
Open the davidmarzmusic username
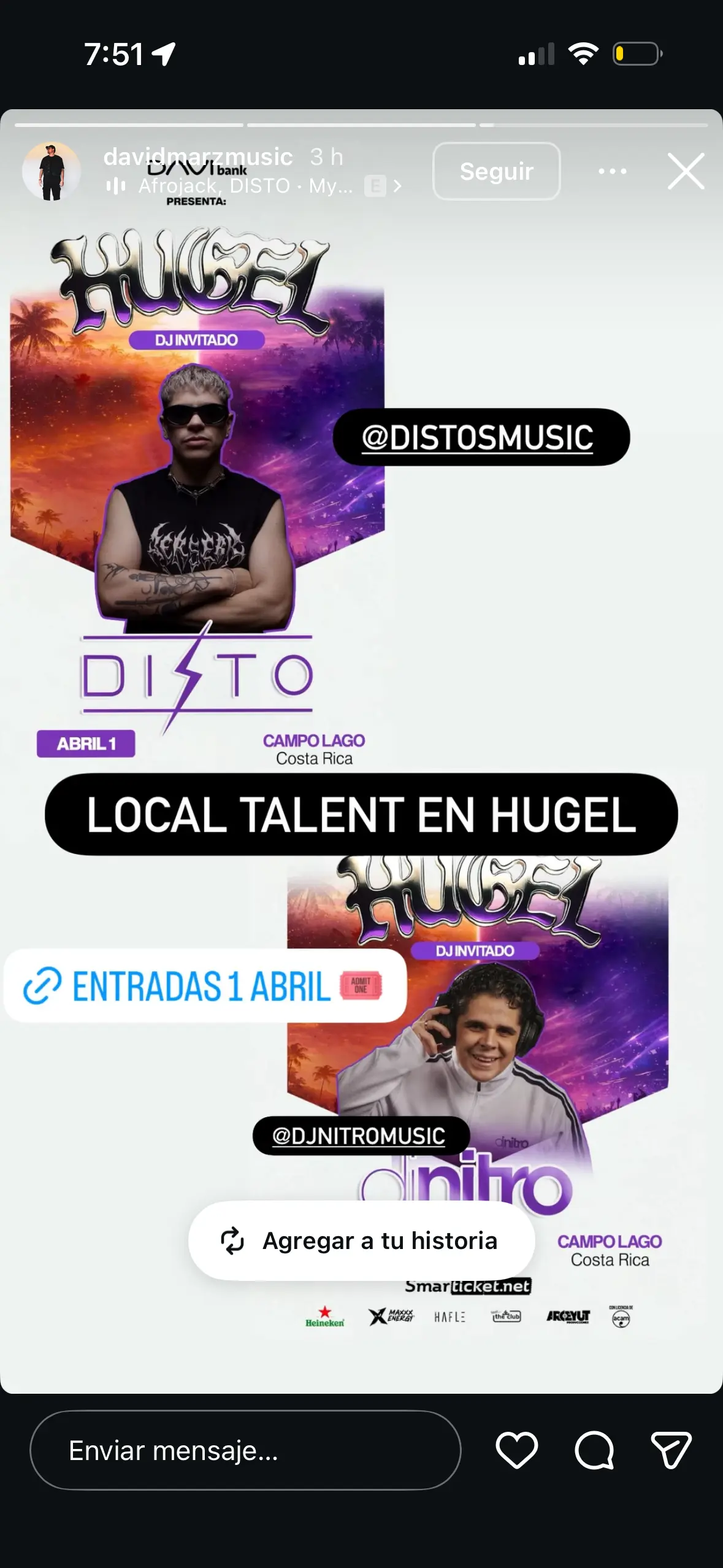(197, 157)
